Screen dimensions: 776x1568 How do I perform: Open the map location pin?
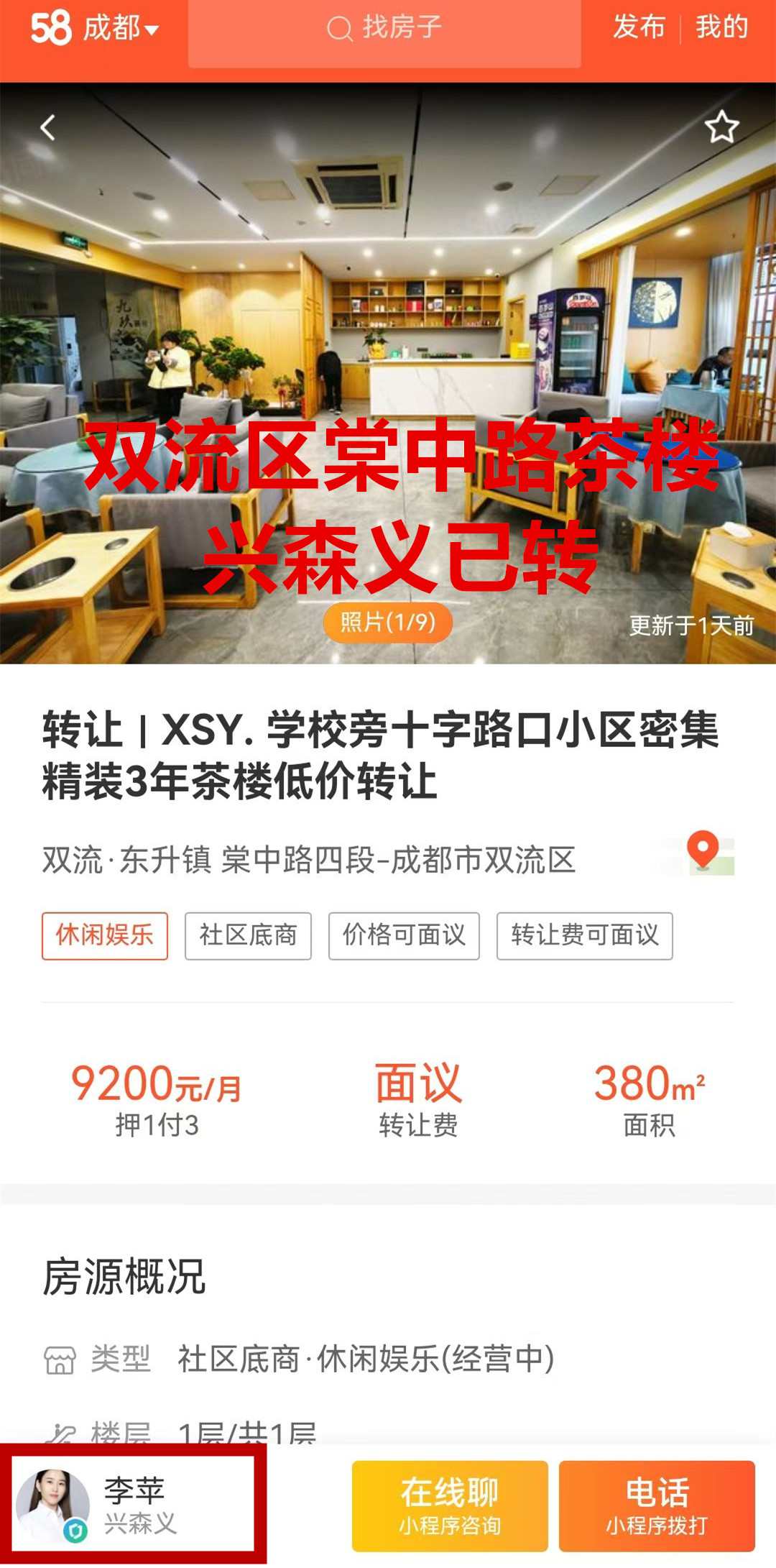point(703,853)
